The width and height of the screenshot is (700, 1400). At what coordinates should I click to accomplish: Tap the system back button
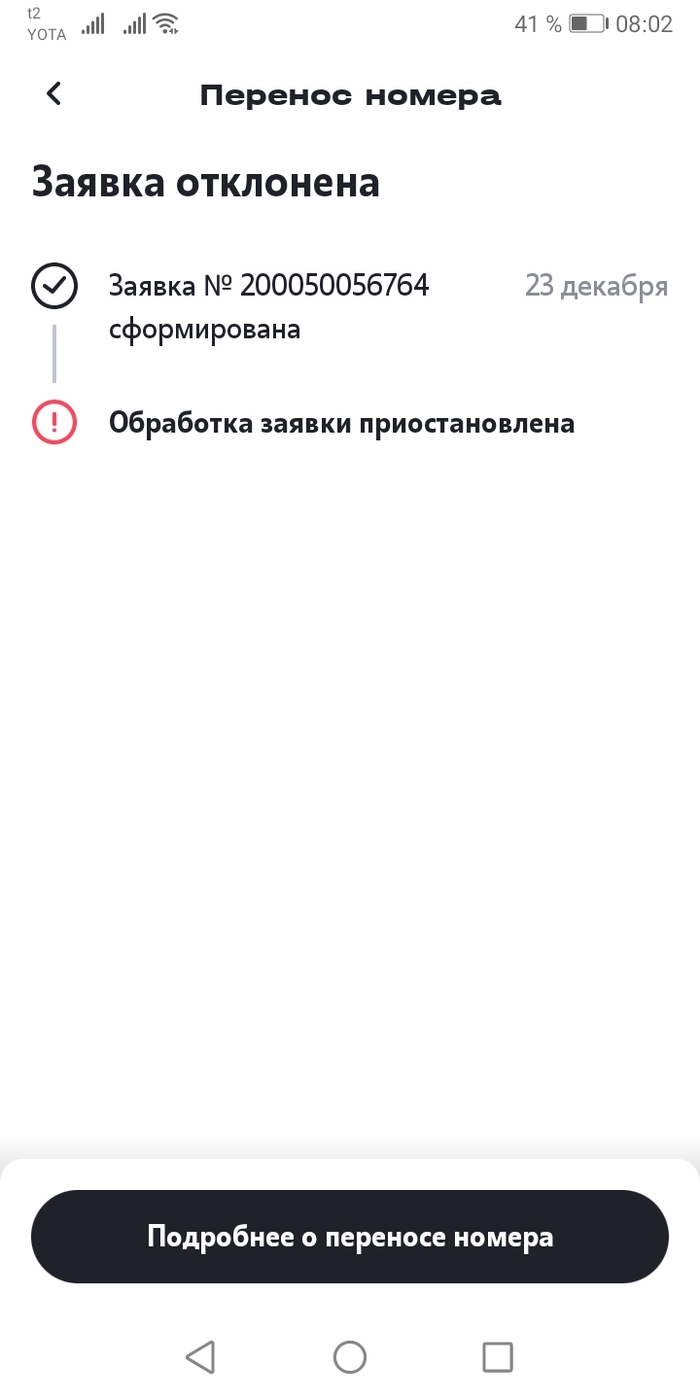[x=201, y=1357]
